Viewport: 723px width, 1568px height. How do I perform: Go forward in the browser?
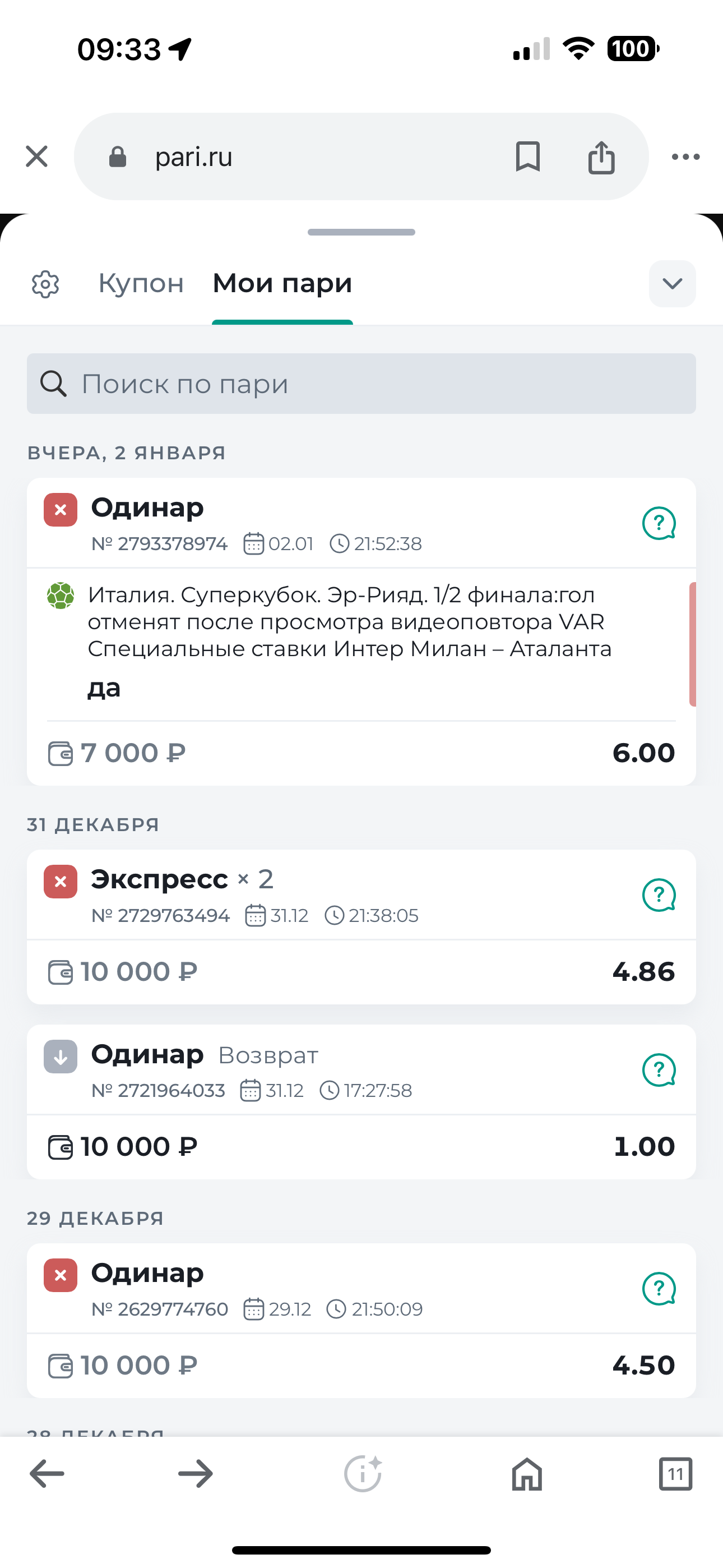pyautogui.click(x=196, y=1474)
